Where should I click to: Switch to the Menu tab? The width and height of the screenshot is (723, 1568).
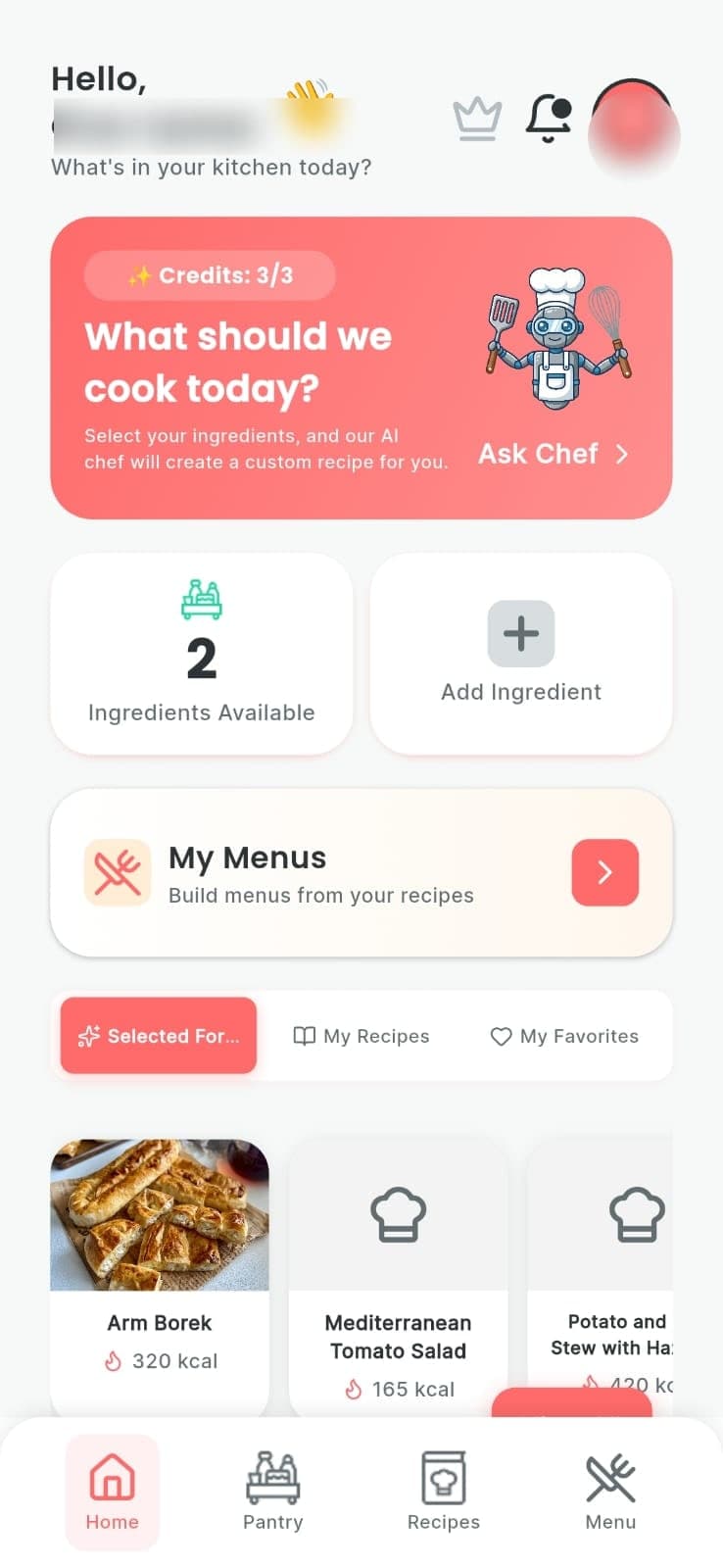[610, 1492]
